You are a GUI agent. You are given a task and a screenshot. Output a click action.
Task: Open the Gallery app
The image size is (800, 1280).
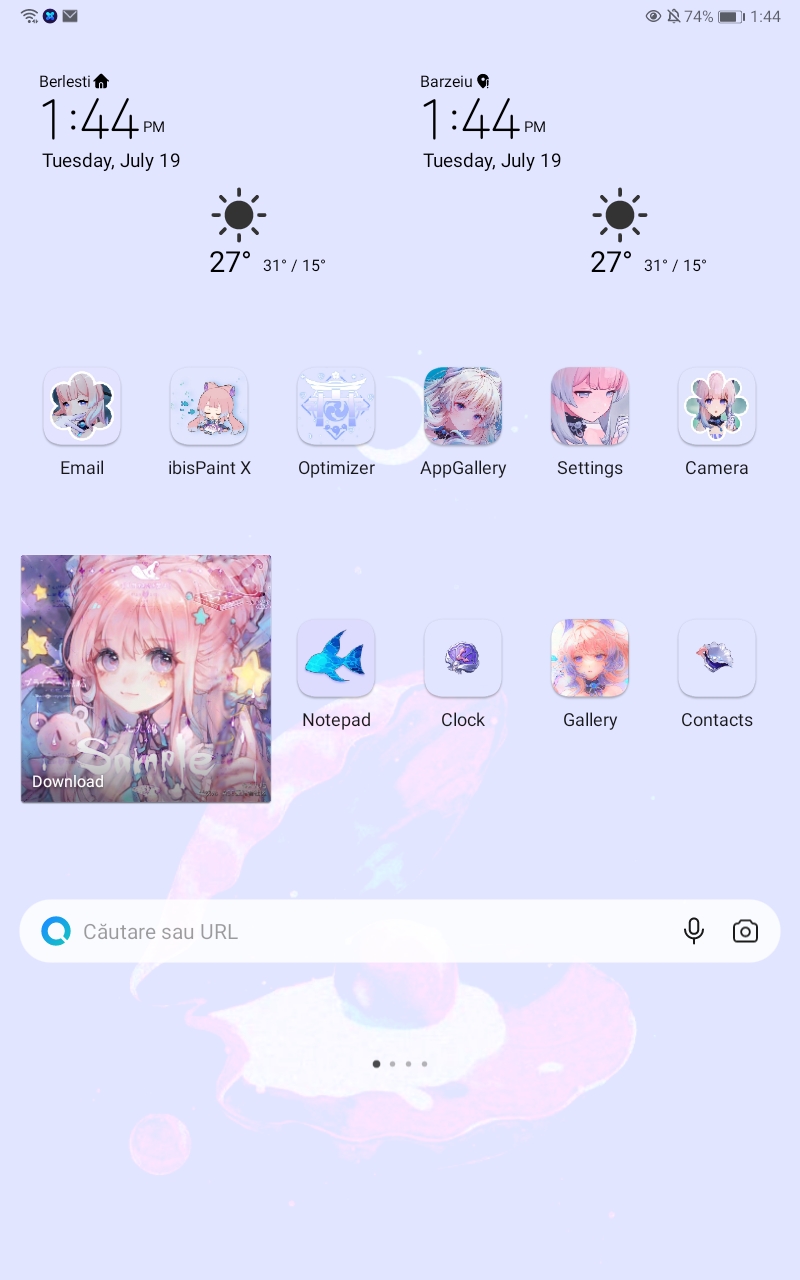[590, 658]
